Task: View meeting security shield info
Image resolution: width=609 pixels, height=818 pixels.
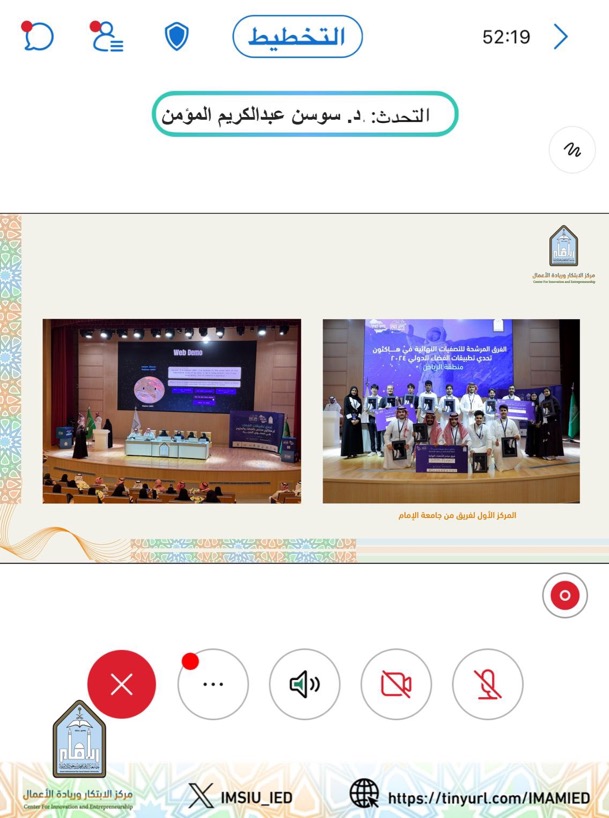Action: 177,38
